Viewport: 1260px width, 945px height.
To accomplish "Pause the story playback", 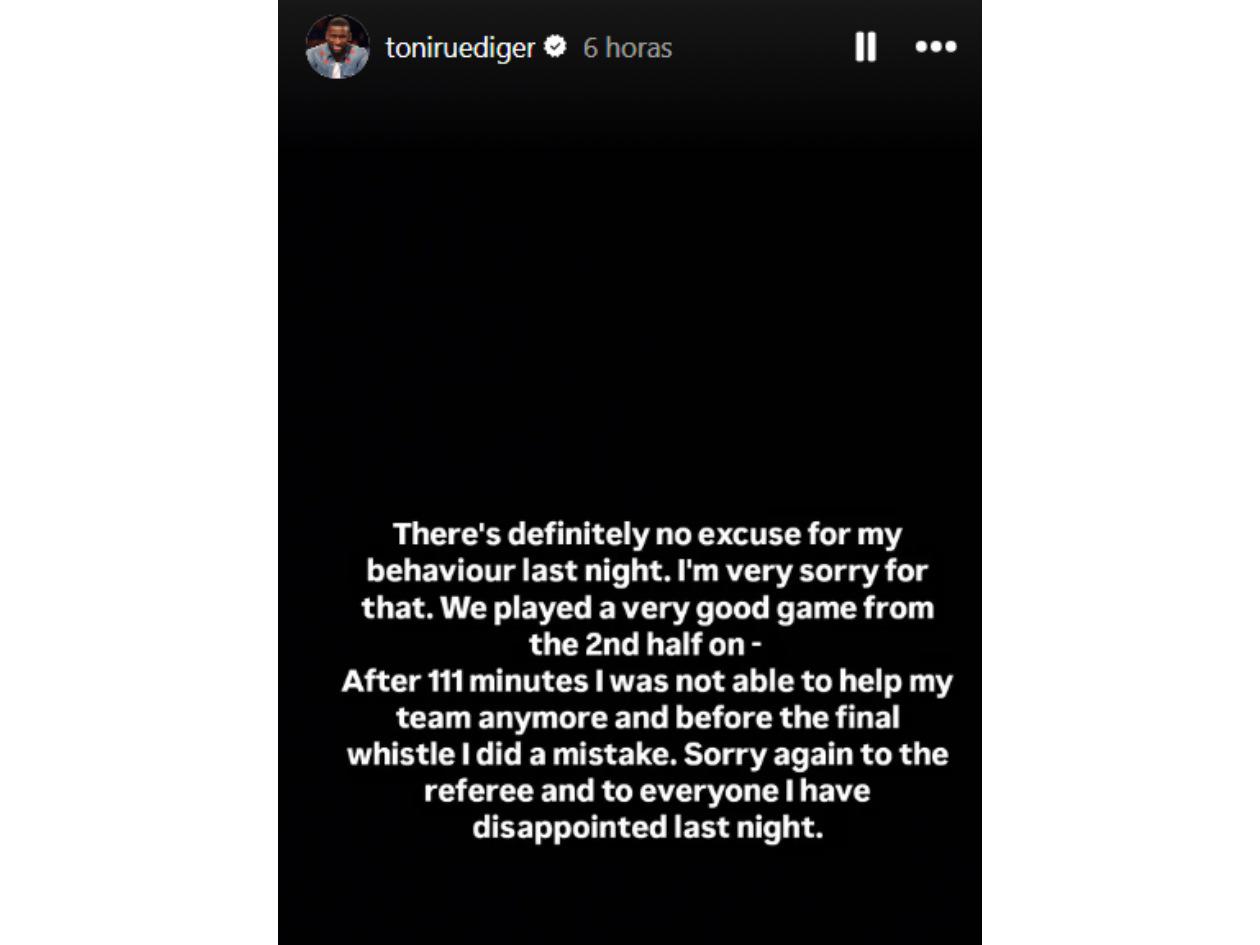I will [865, 47].
